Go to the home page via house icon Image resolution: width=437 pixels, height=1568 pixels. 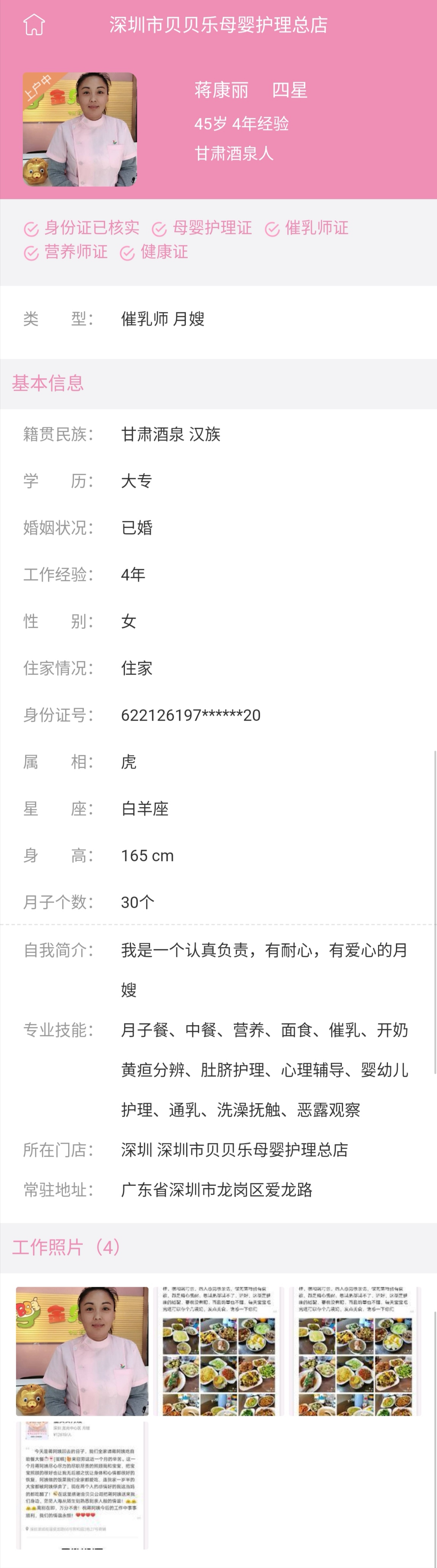(x=34, y=25)
